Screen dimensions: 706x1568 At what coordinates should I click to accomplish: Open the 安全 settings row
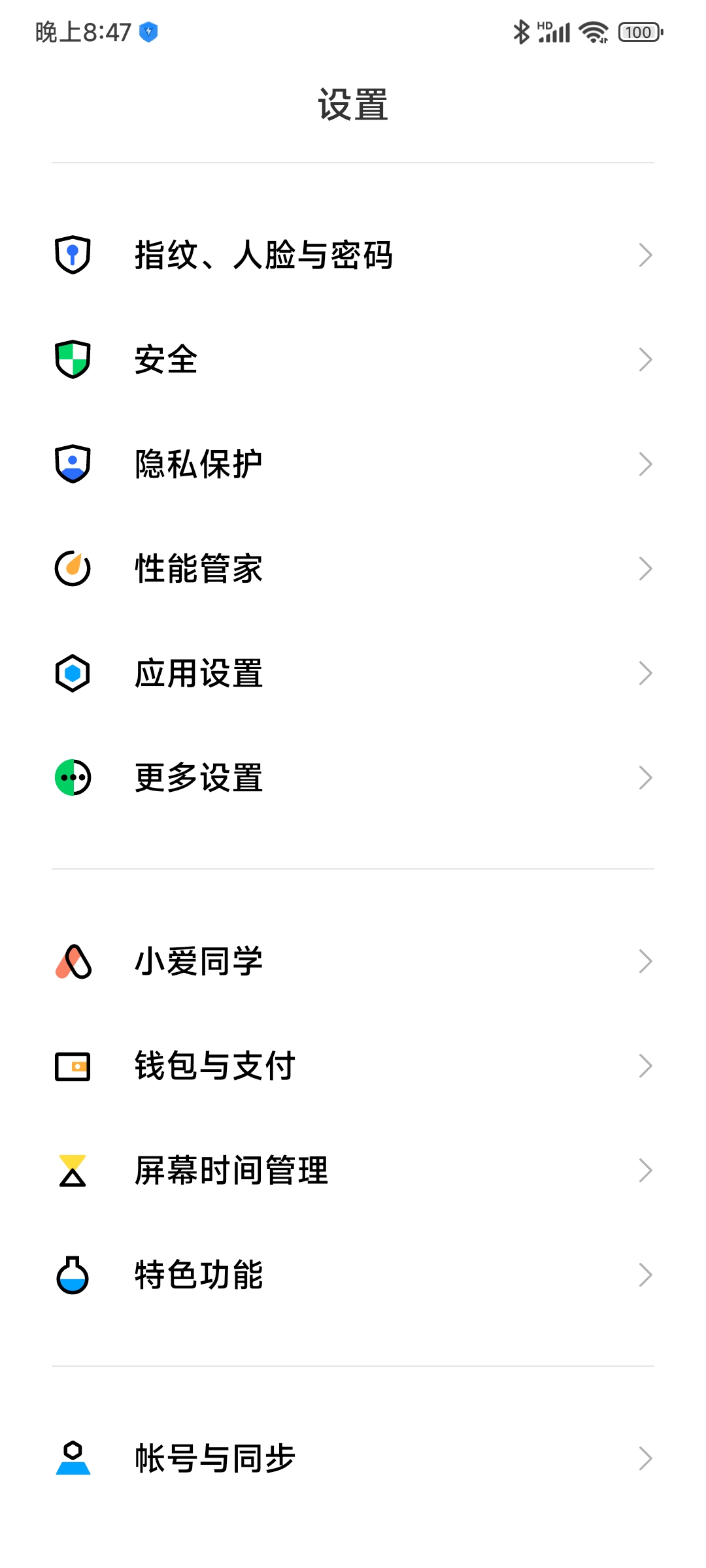coord(353,359)
